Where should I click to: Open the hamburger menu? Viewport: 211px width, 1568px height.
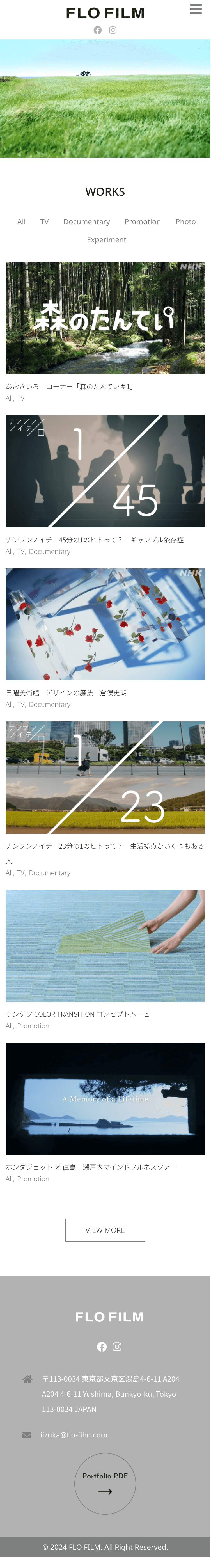(x=195, y=9)
